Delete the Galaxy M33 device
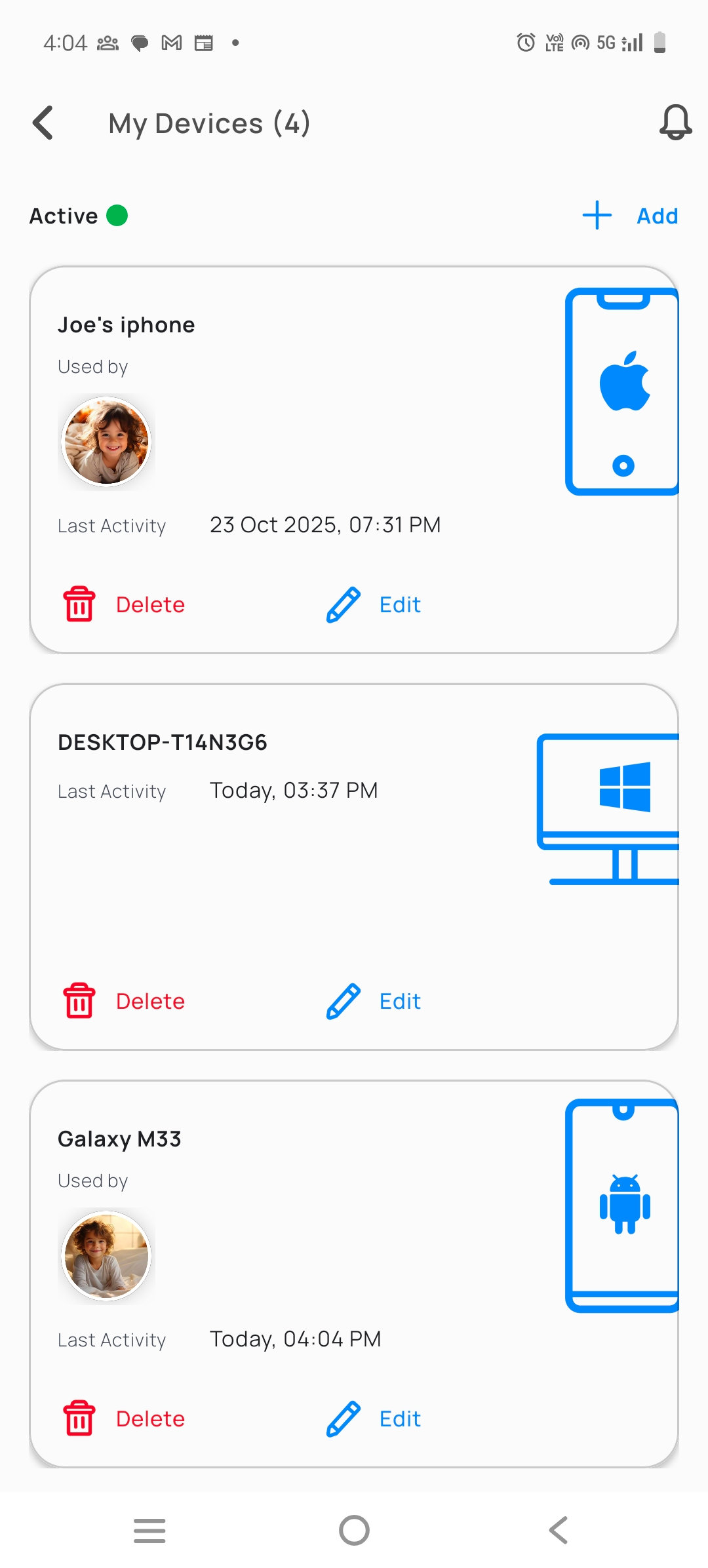 click(x=125, y=1419)
